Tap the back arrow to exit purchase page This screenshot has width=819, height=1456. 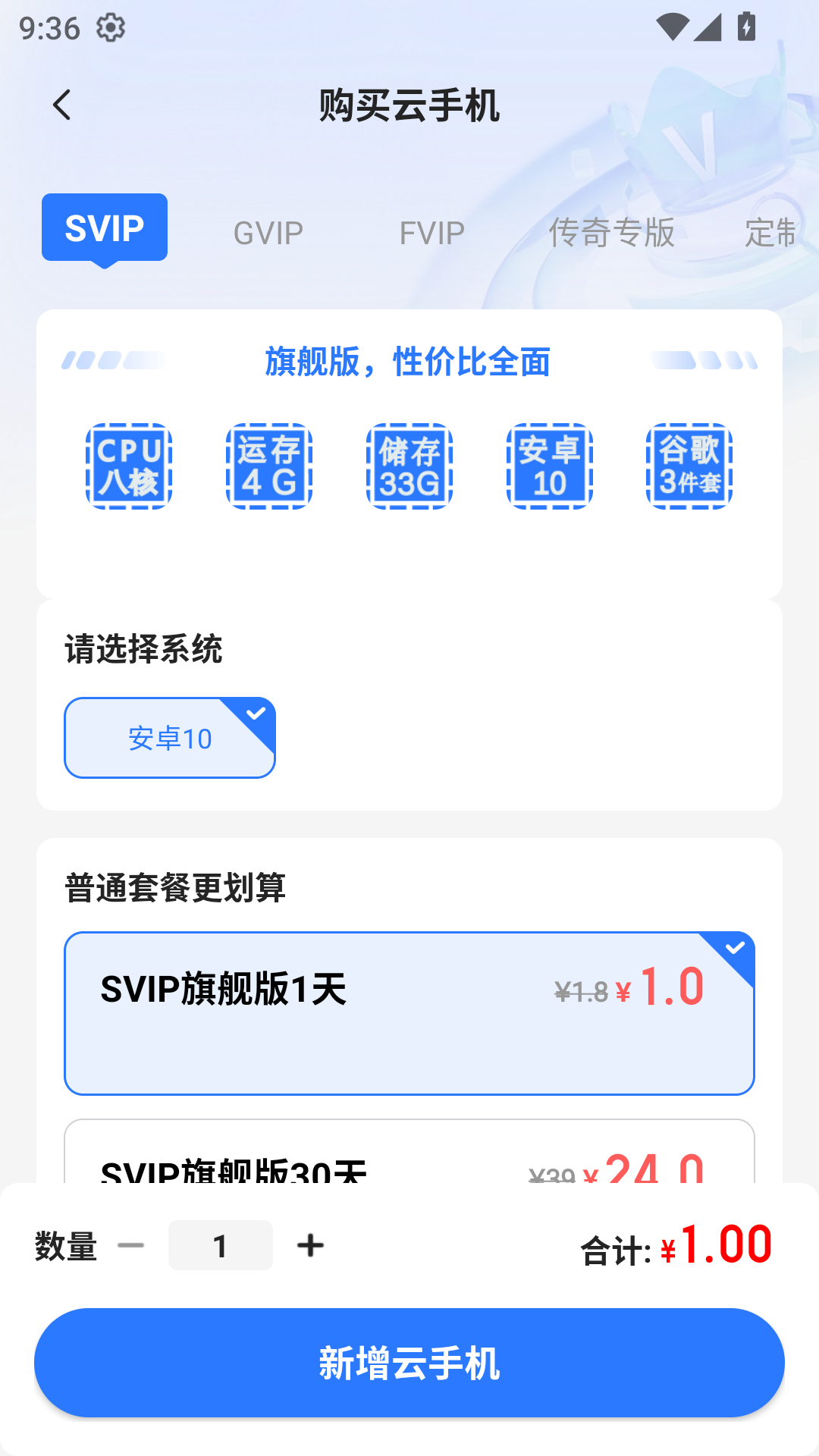tap(63, 105)
